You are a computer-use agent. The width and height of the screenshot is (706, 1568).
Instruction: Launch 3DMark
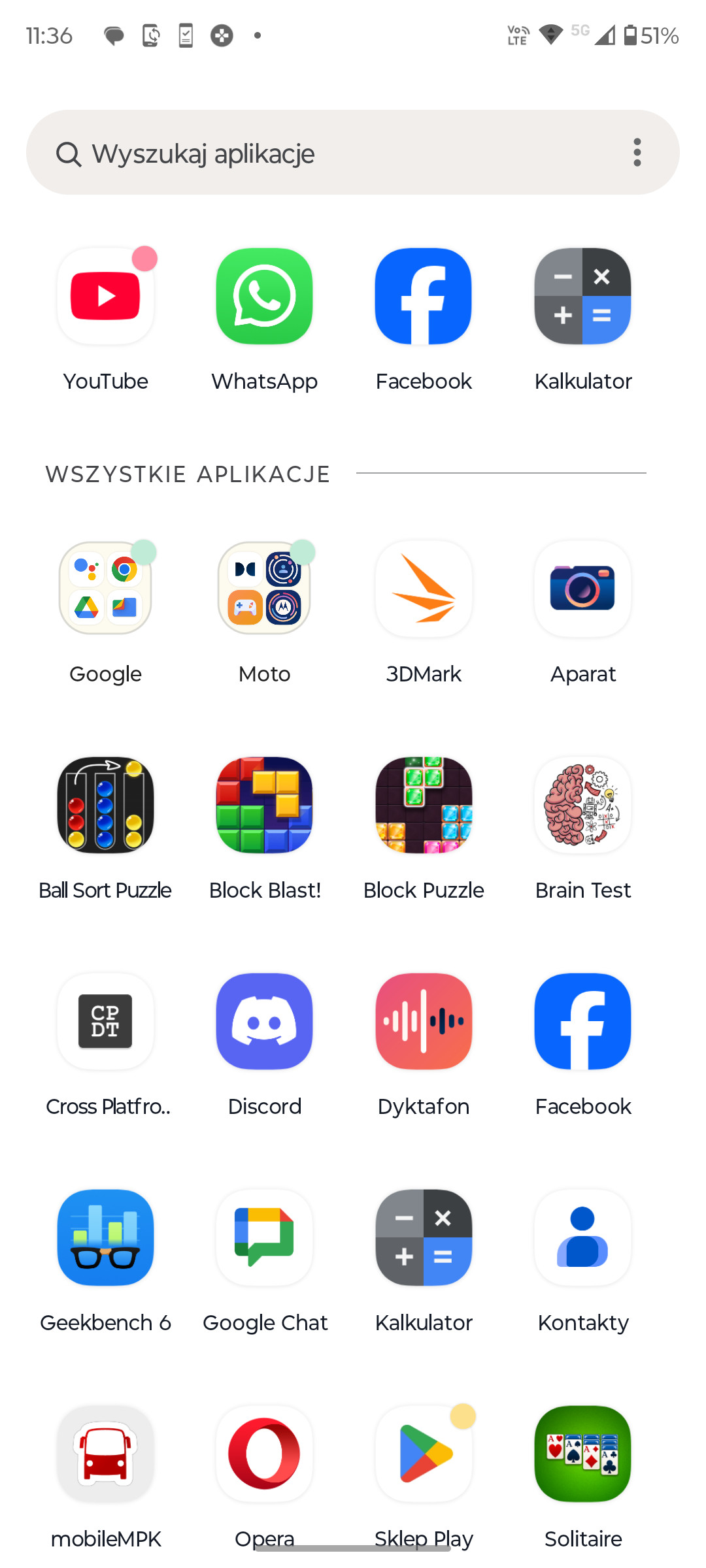click(424, 589)
